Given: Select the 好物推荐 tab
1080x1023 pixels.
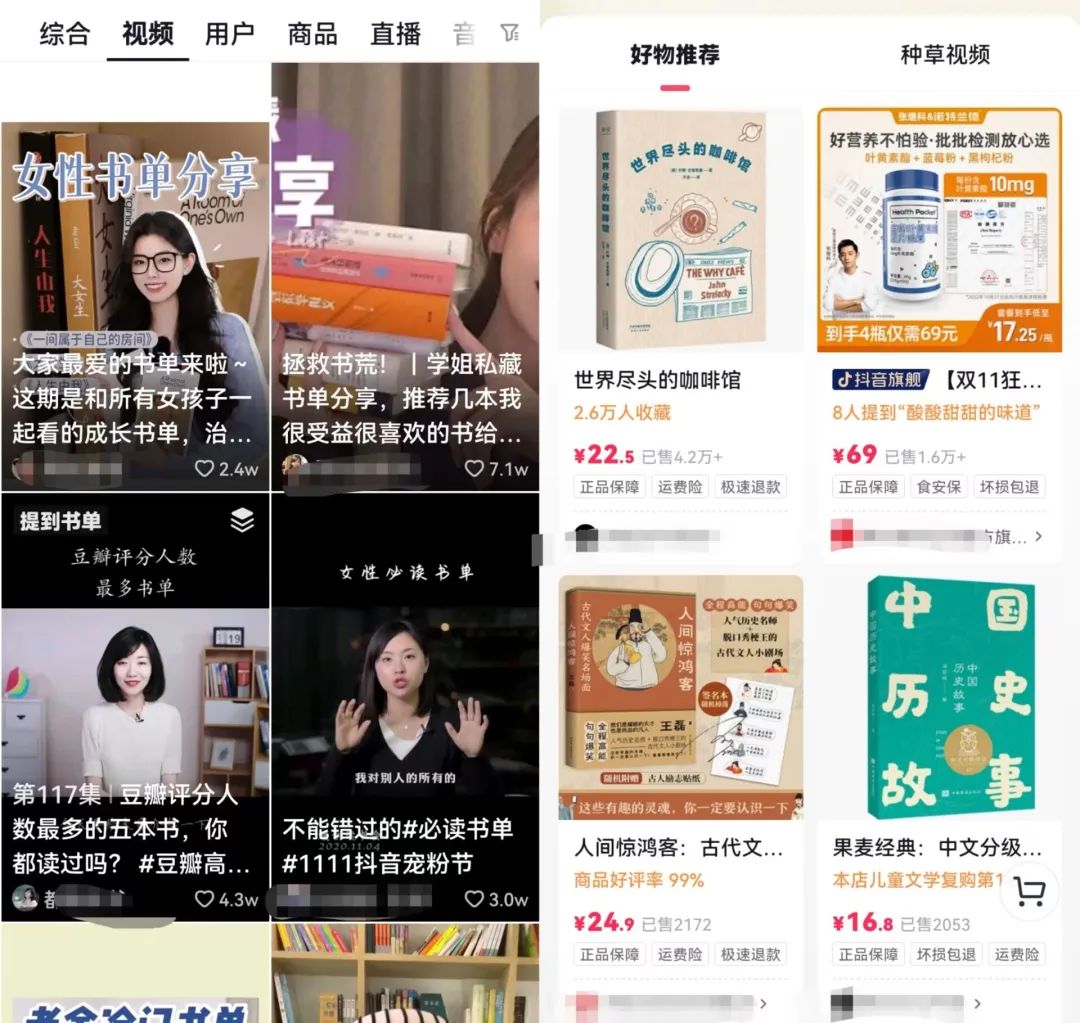Looking at the screenshot, I should click(x=675, y=55).
